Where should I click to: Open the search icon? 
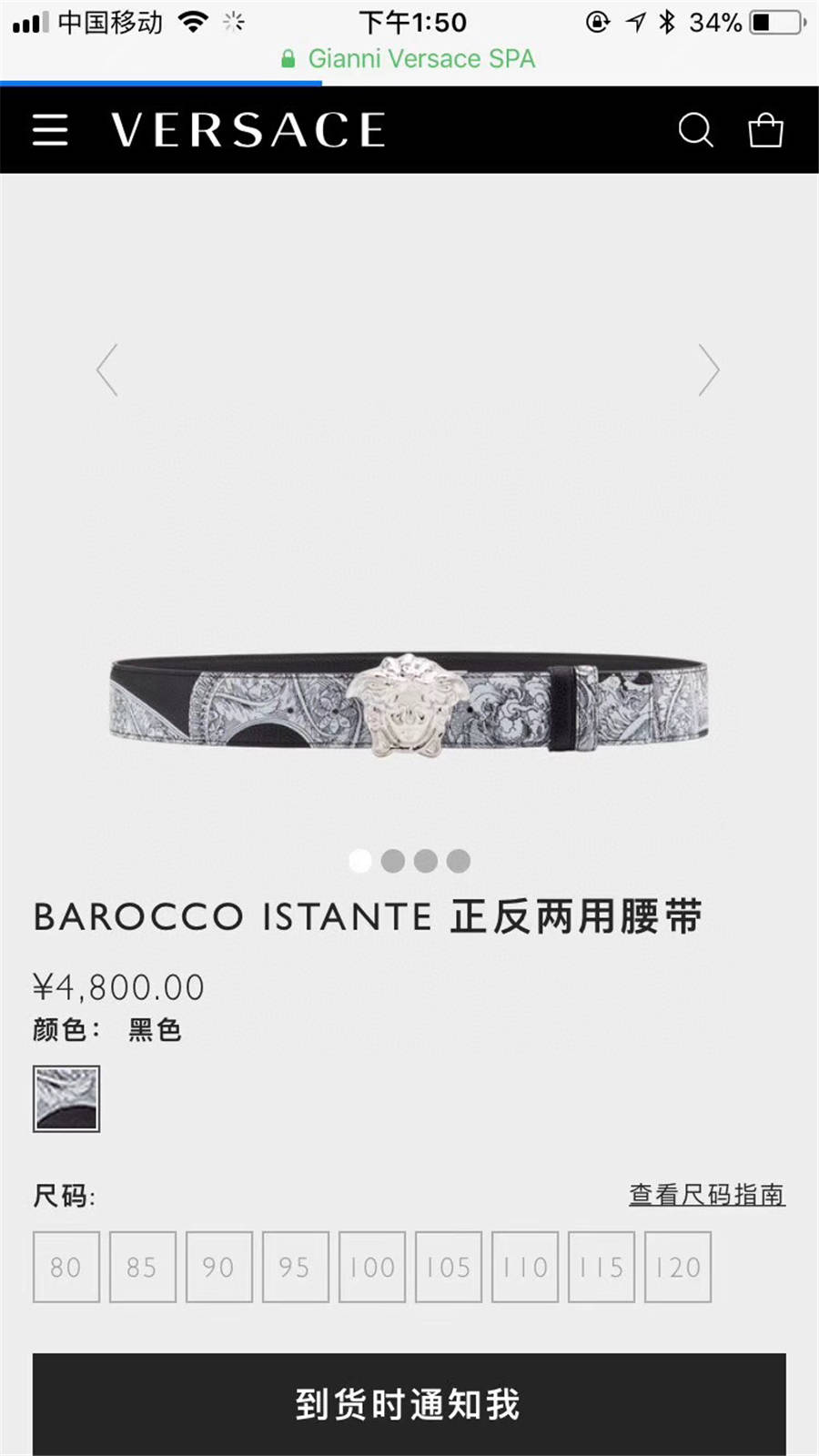point(696,130)
